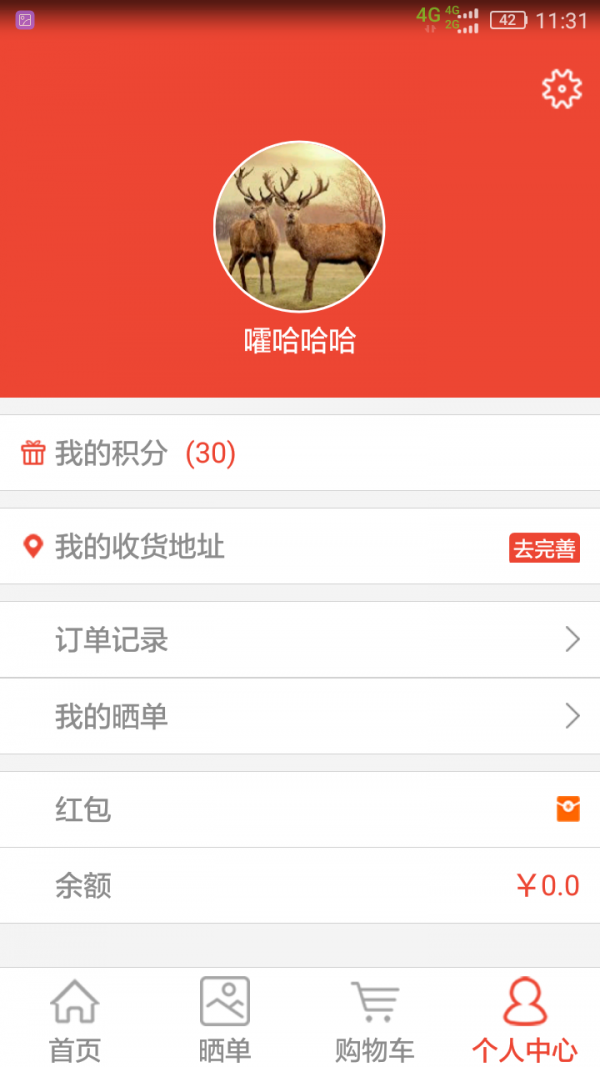Open settings via the gear icon
600x1067 pixels.
(561, 89)
